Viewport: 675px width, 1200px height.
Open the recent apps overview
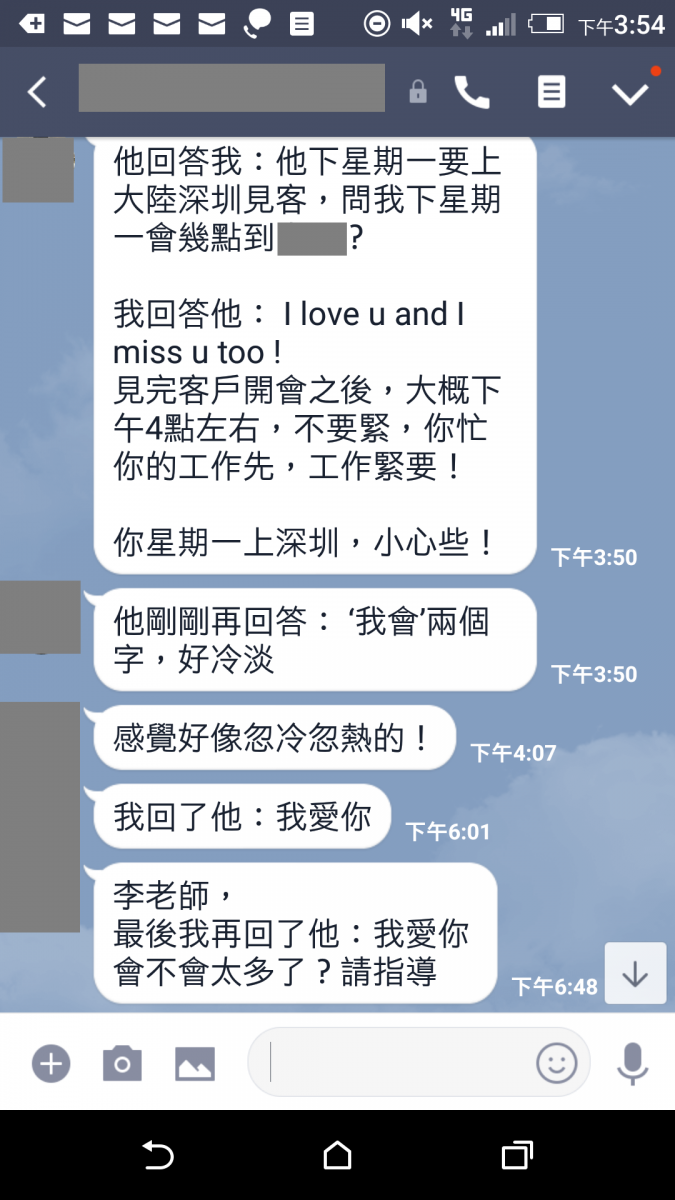click(x=516, y=1156)
